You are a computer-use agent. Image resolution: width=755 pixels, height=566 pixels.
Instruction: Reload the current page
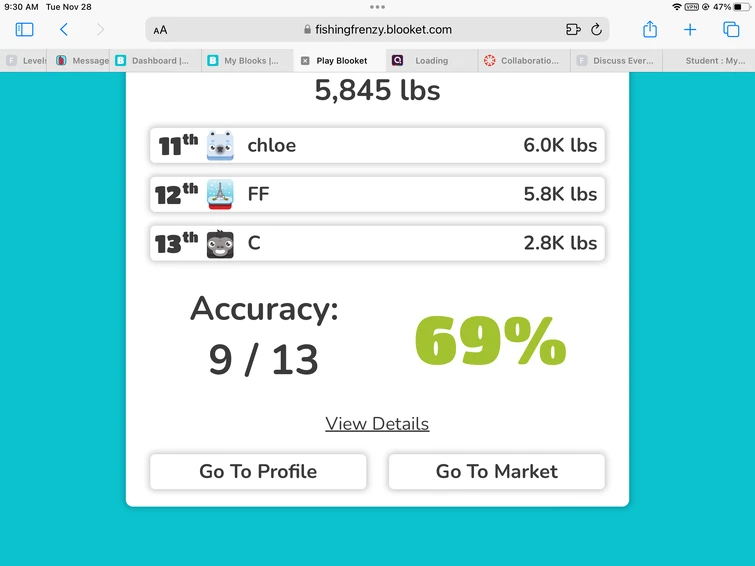coord(597,30)
